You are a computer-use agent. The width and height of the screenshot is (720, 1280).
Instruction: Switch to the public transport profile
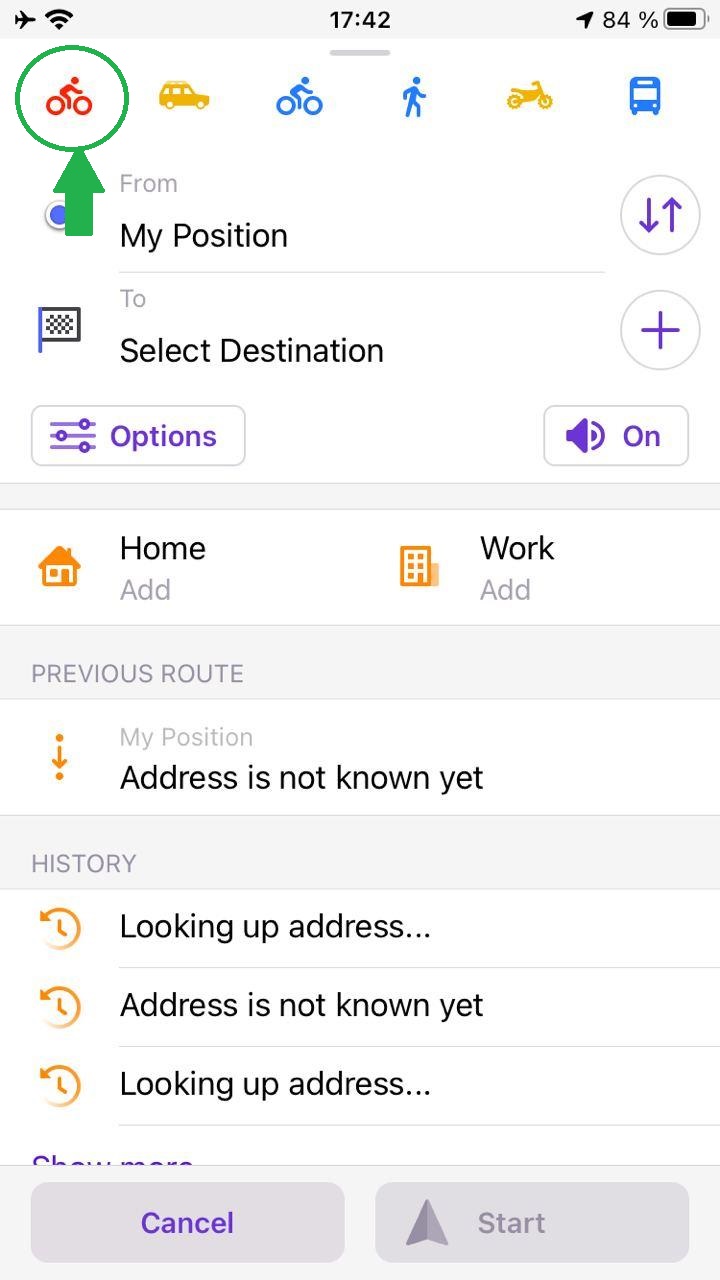click(645, 97)
